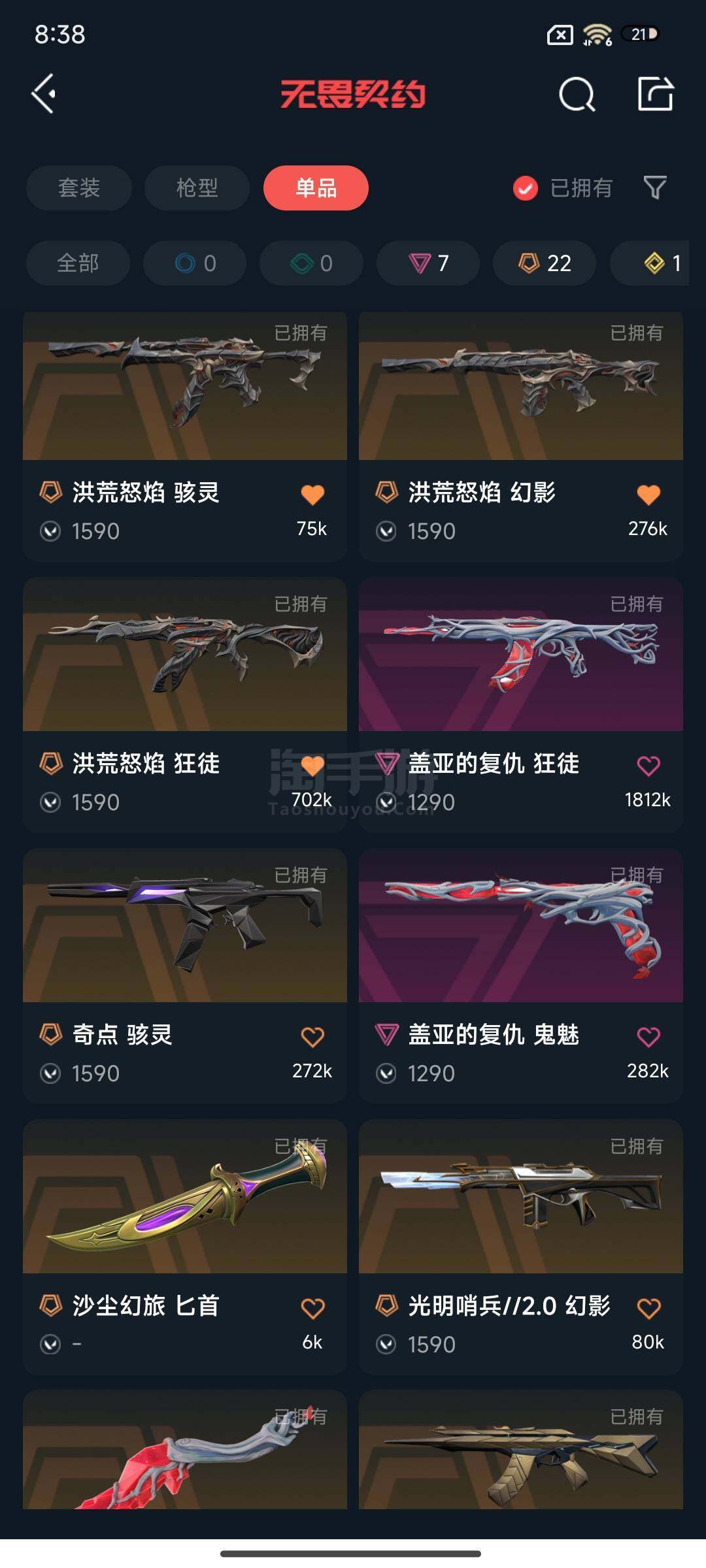Unlike the 洪荒怒焰 幻影 skin
This screenshot has width=706, height=1568.
tap(648, 495)
